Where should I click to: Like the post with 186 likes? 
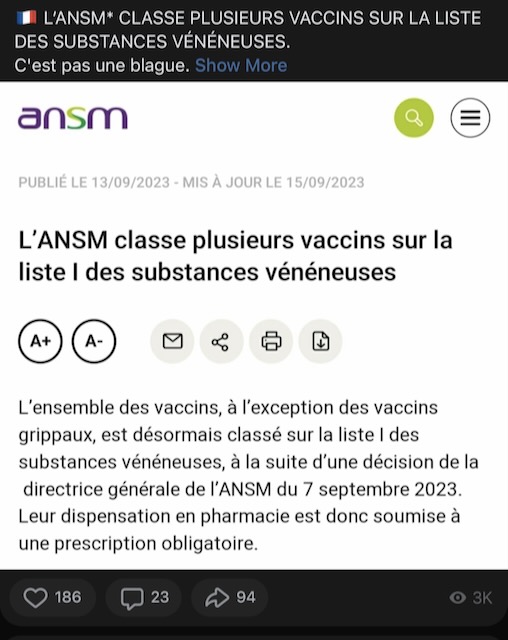click(x=53, y=598)
